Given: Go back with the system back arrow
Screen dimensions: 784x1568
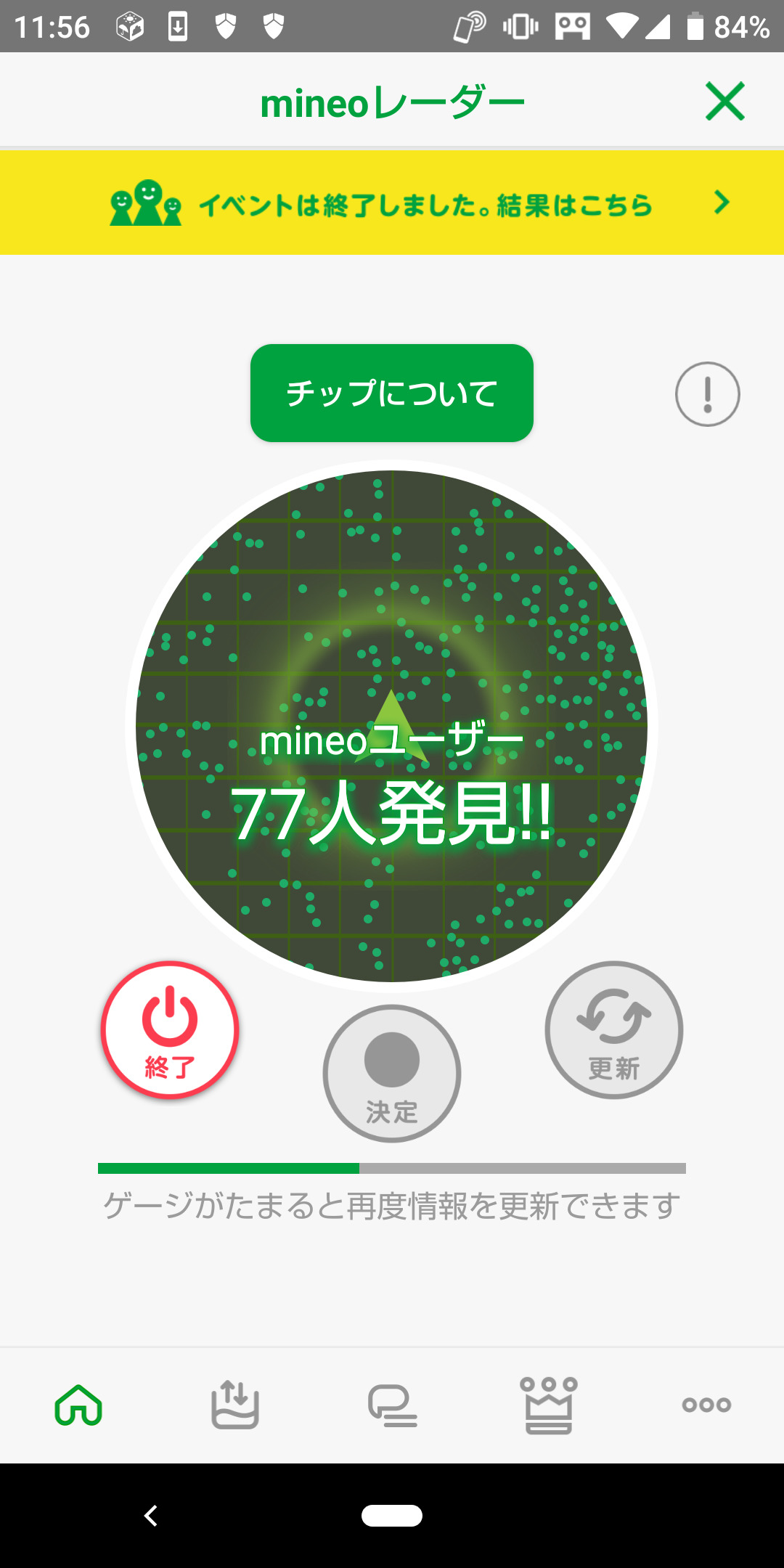Looking at the screenshot, I should (151, 1516).
